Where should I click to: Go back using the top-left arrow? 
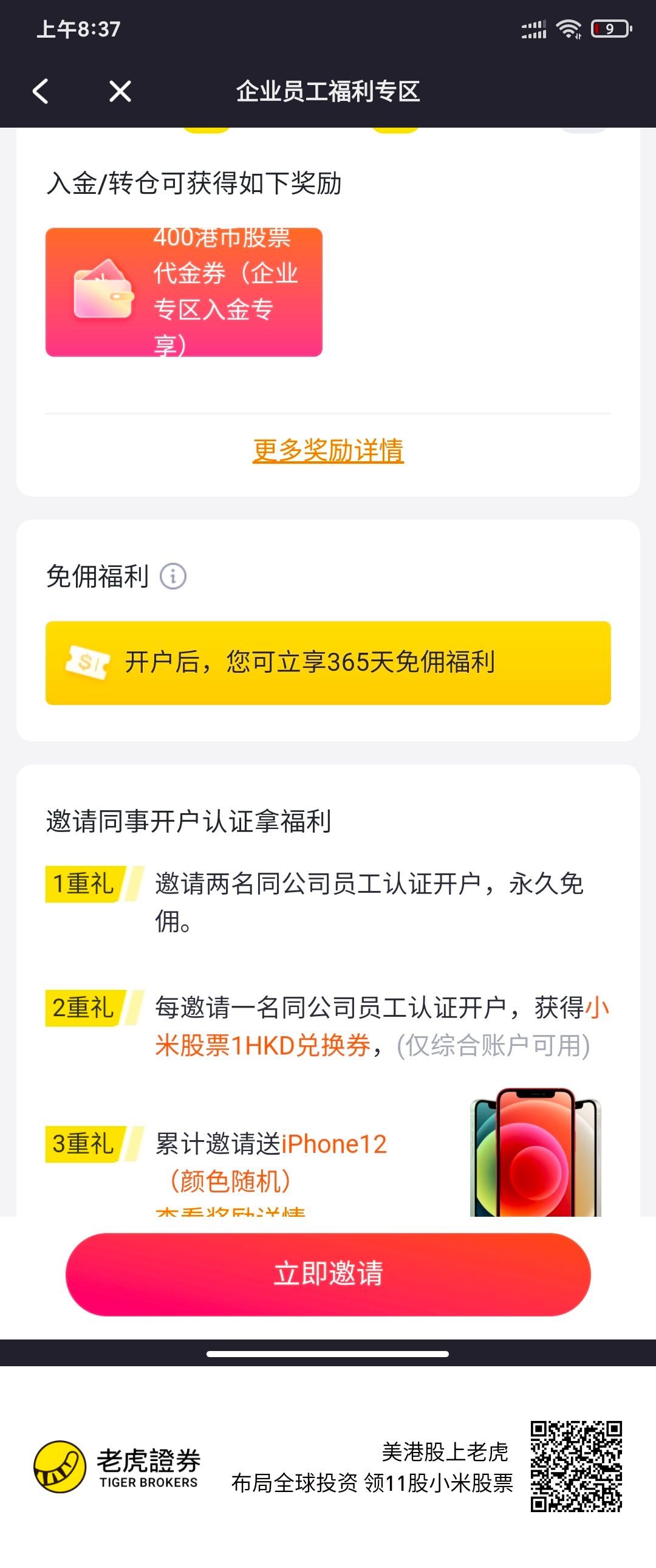[x=41, y=91]
